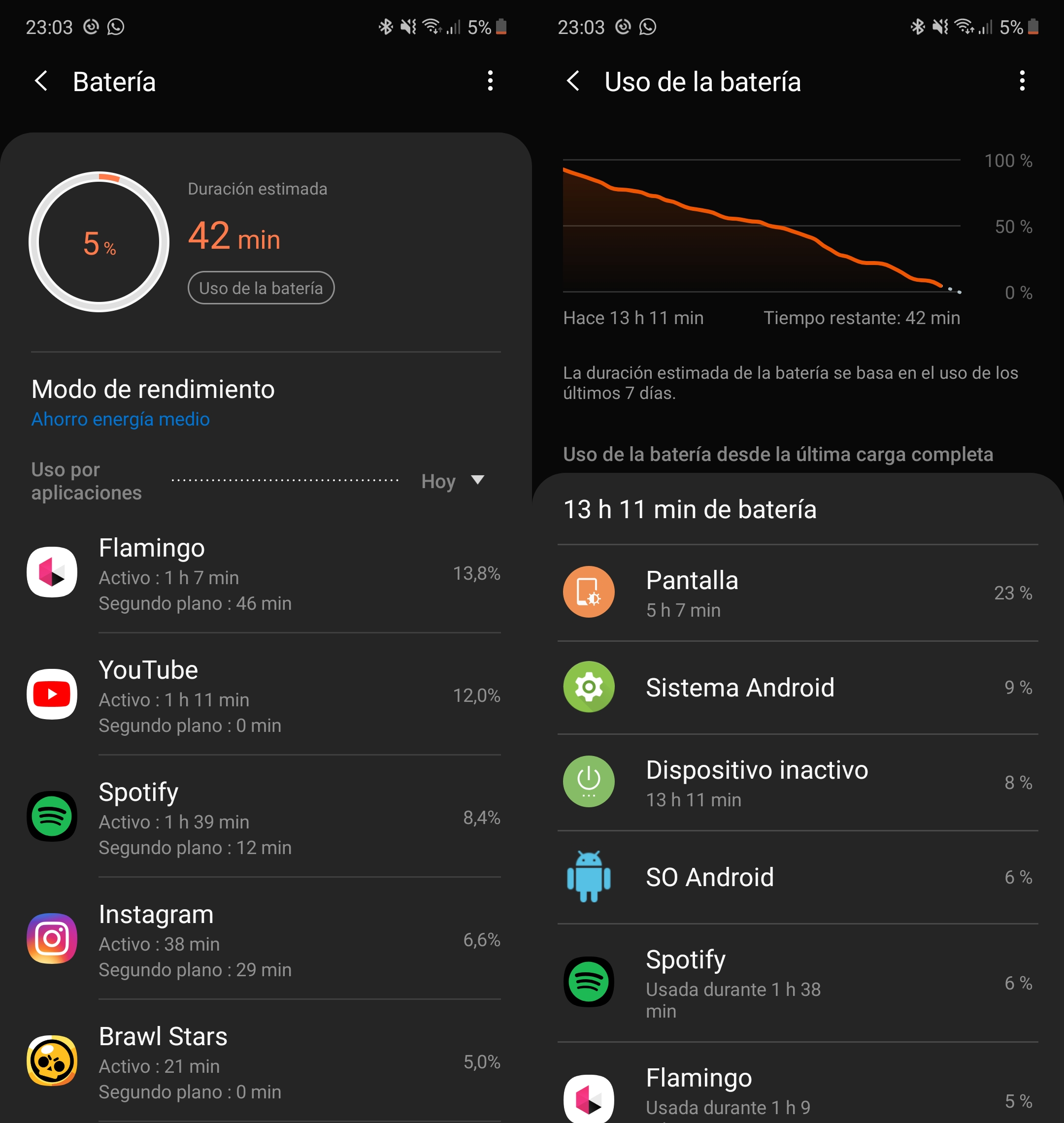Open Pantalla battery usage row
The width and height of the screenshot is (1064, 1123).
797,593
